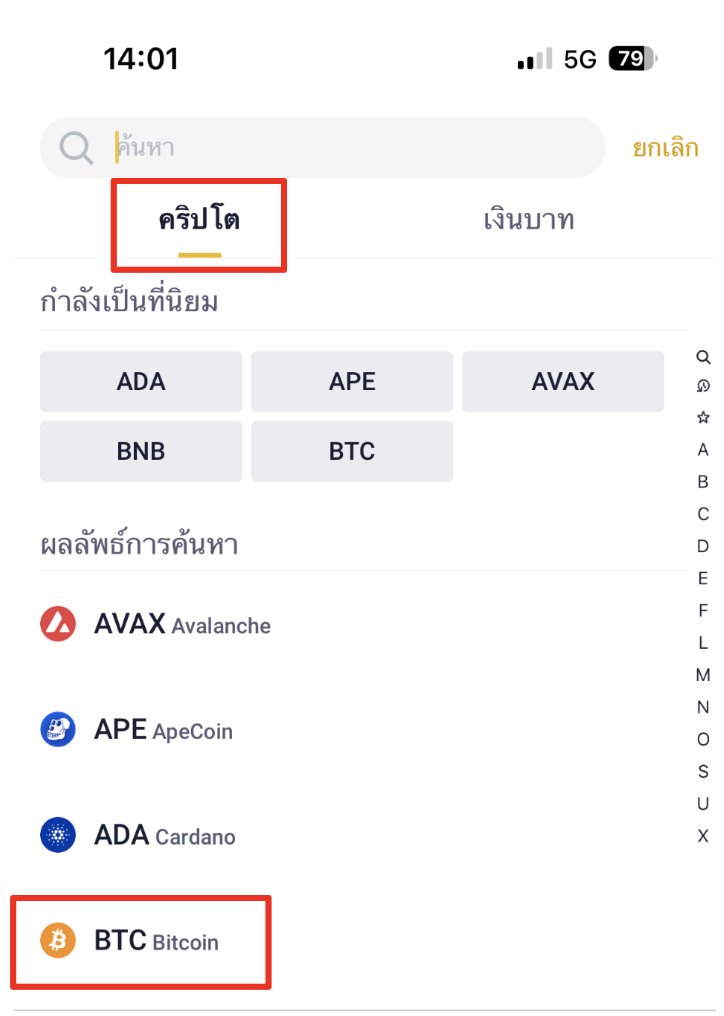Open the APE ApeCoin result
724x1016 pixels.
pos(165,730)
